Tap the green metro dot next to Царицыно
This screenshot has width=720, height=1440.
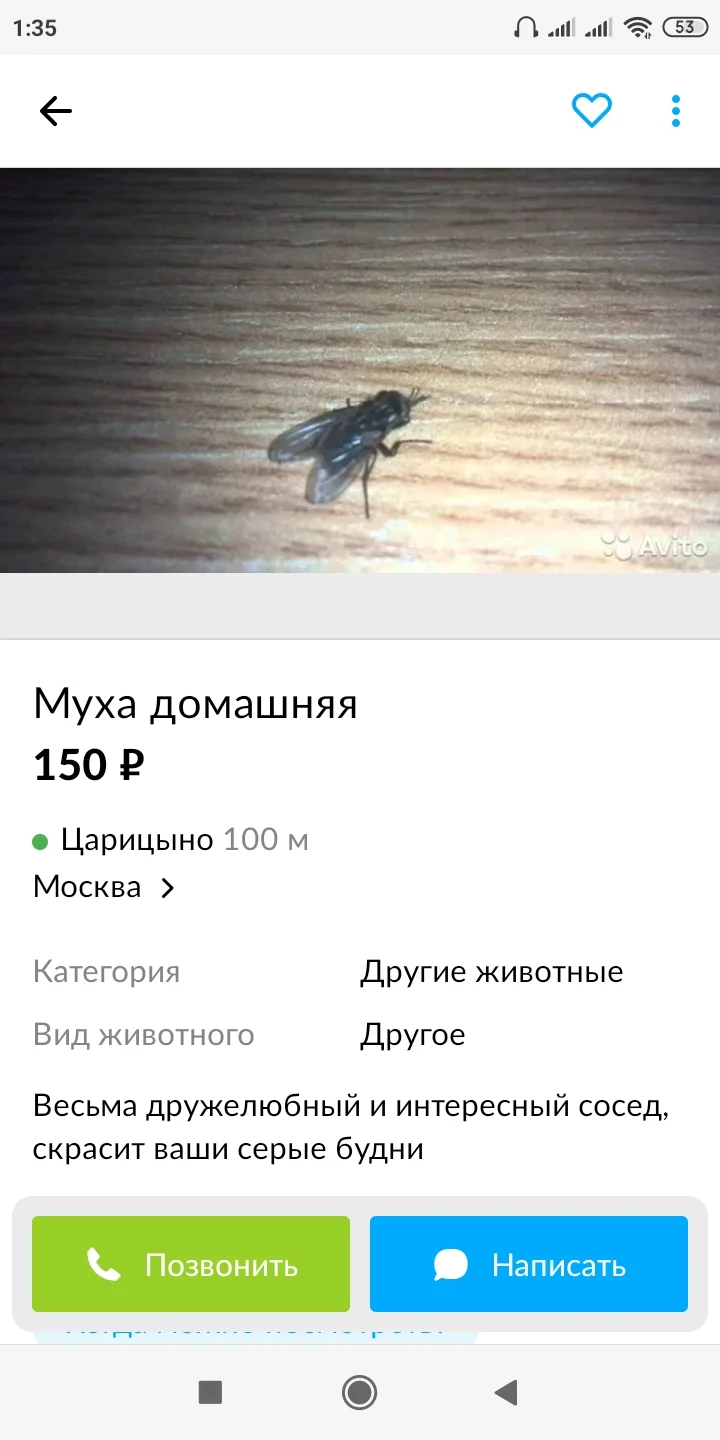click(x=41, y=841)
